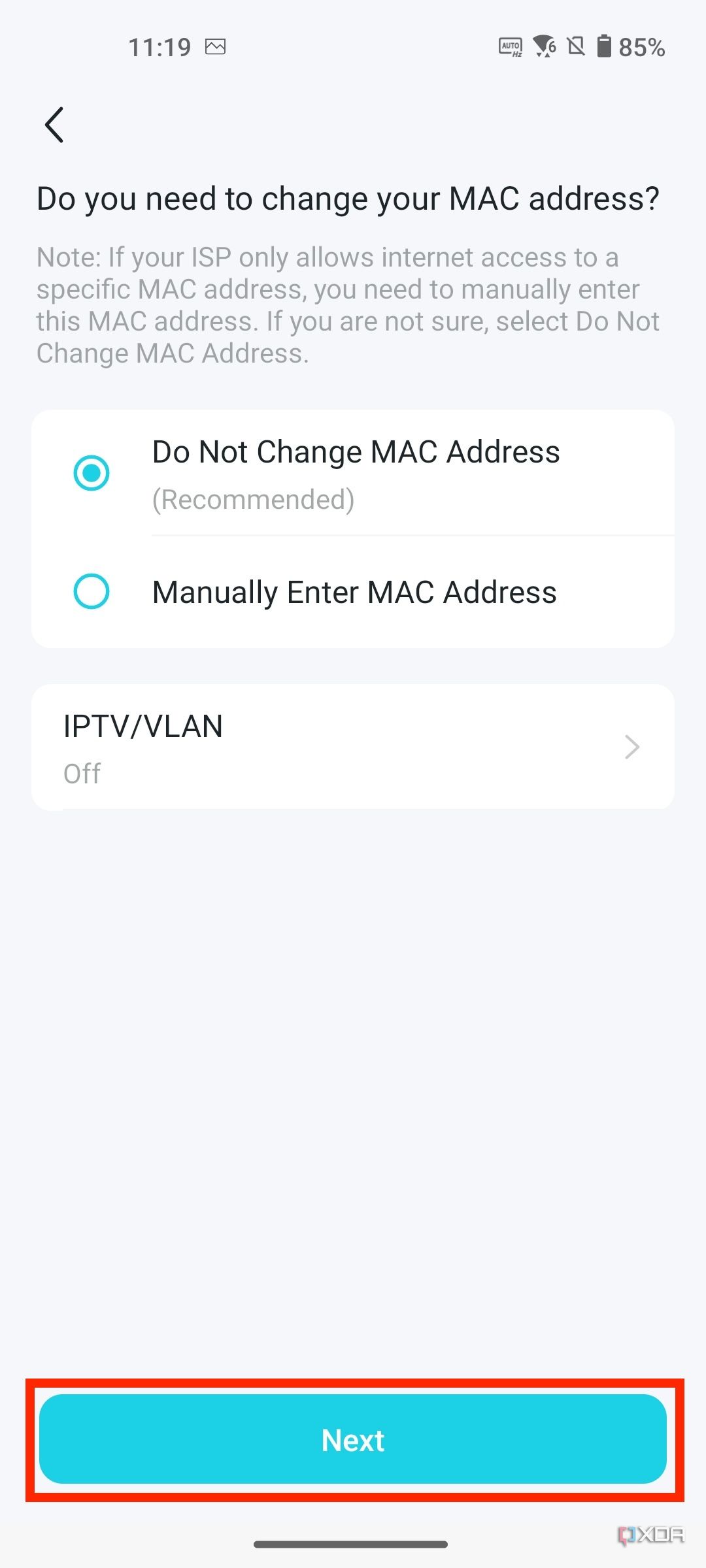Choose Manually Enter MAC Address

tap(92, 592)
